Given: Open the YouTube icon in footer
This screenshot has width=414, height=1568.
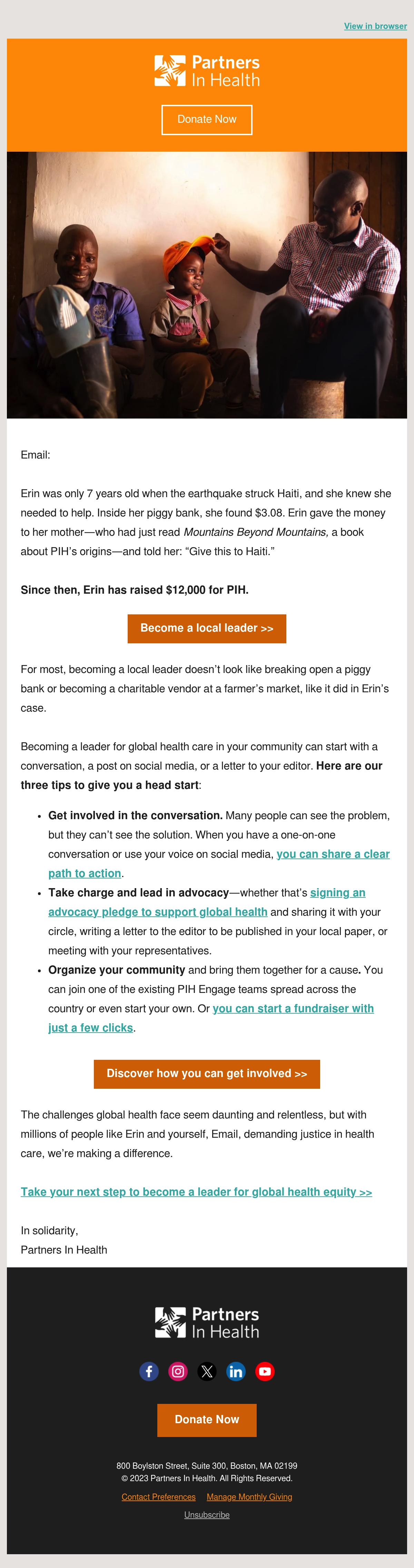Looking at the screenshot, I should [x=265, y=1371].
